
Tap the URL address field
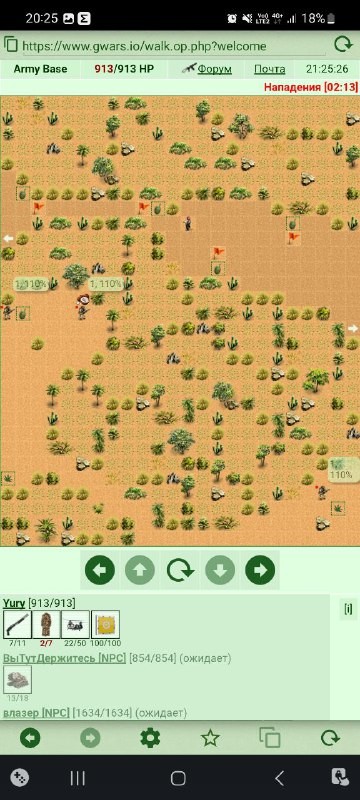(173, 46)
